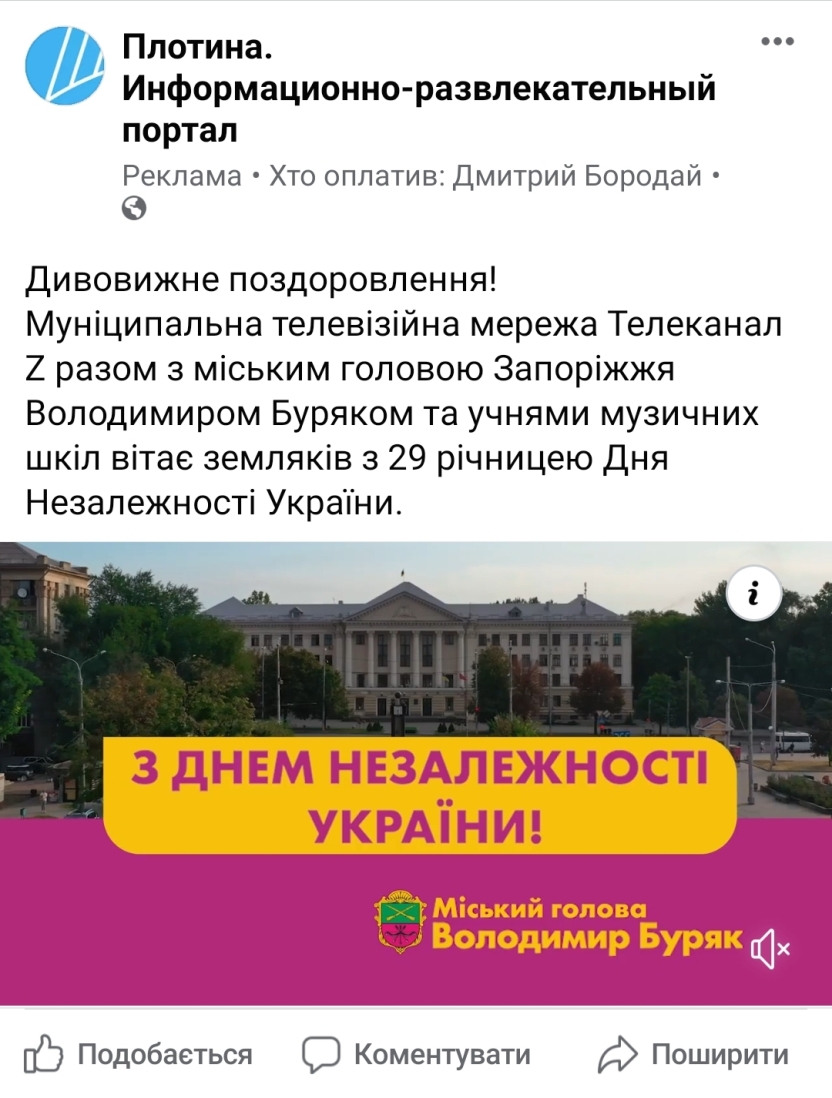Share the post with Поширити
Viewport: 832px width, 1098px height.
tap(693, 1055)
